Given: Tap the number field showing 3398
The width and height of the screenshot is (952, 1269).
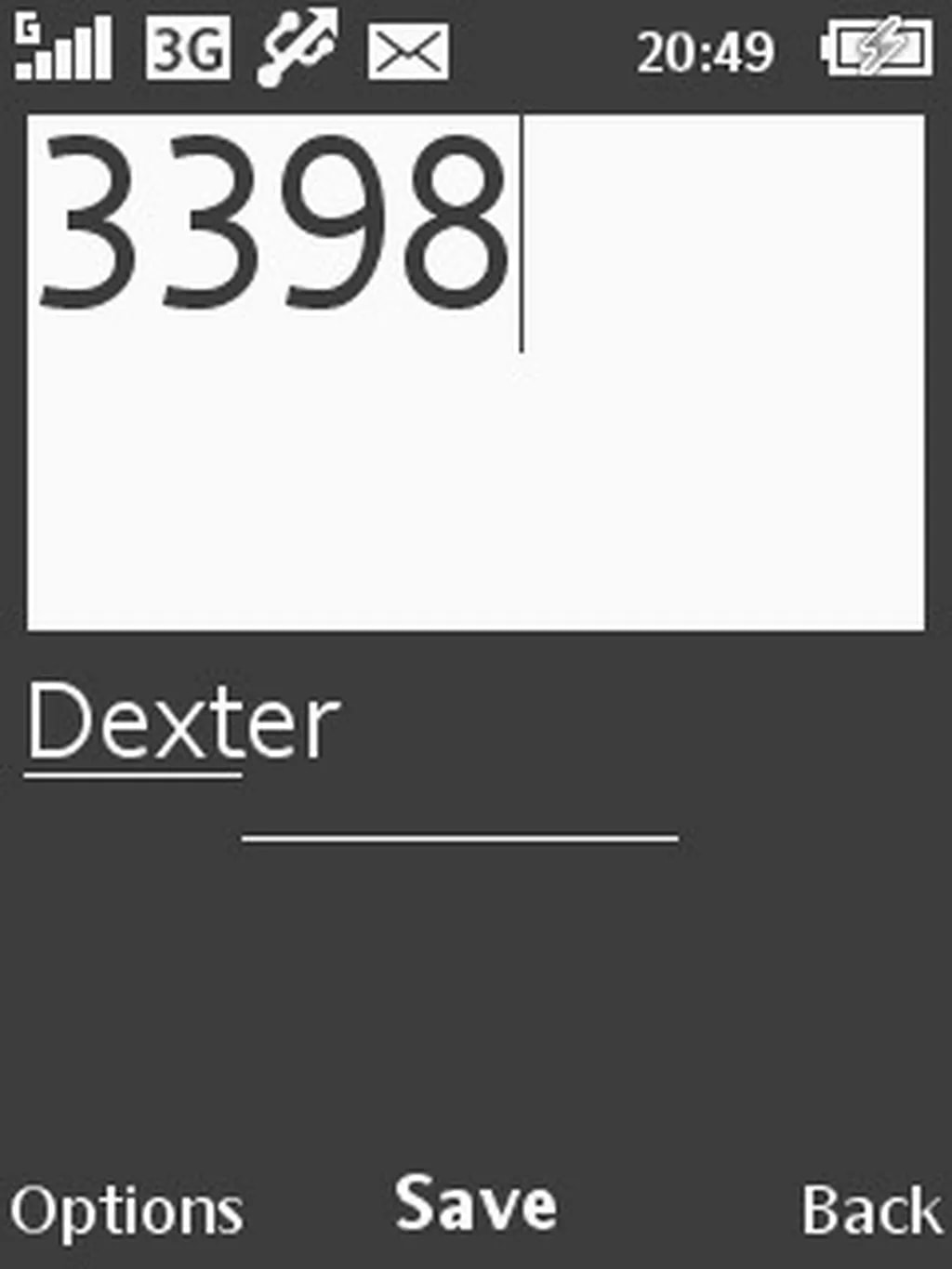Looking at the screenshot, I should click(475, 372).
